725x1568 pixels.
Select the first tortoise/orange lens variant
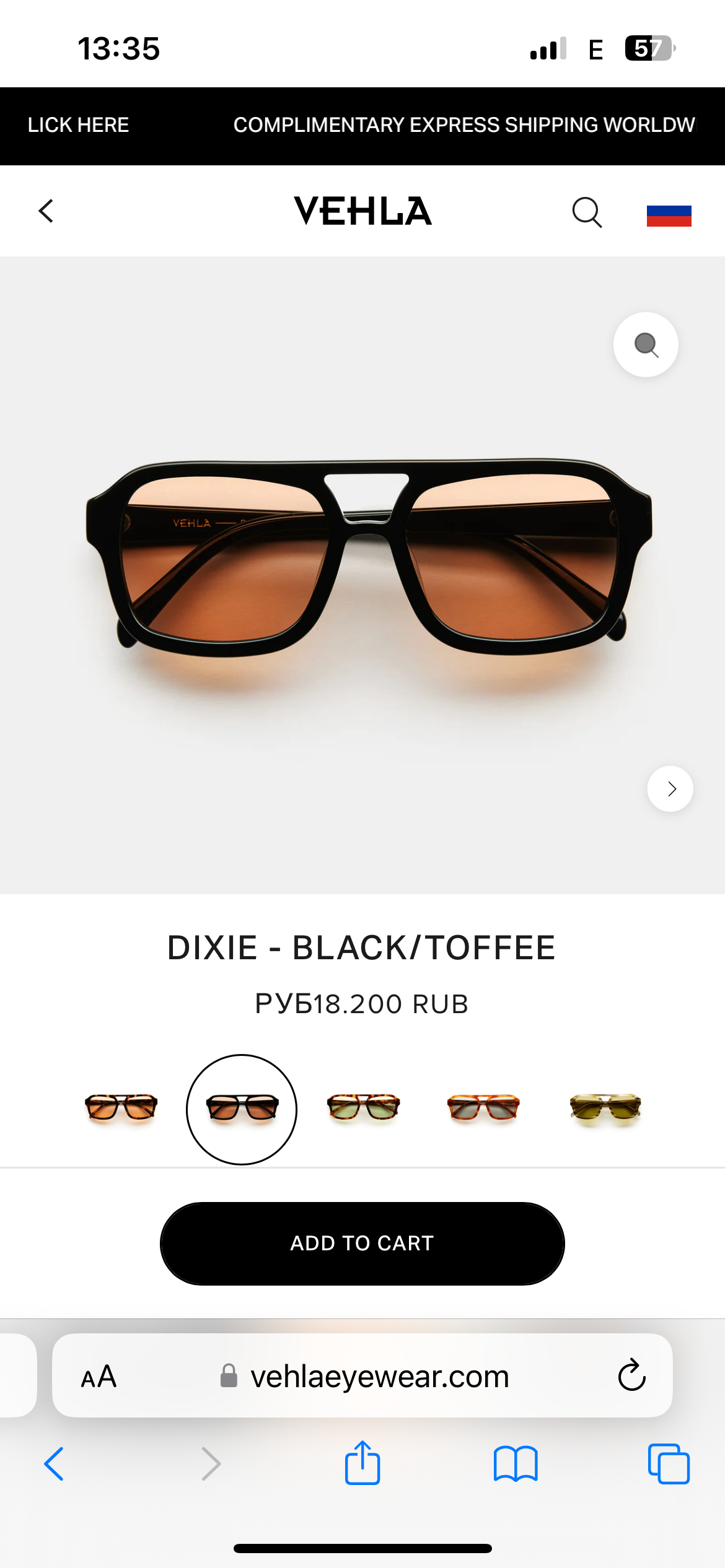pos(121,1108)
